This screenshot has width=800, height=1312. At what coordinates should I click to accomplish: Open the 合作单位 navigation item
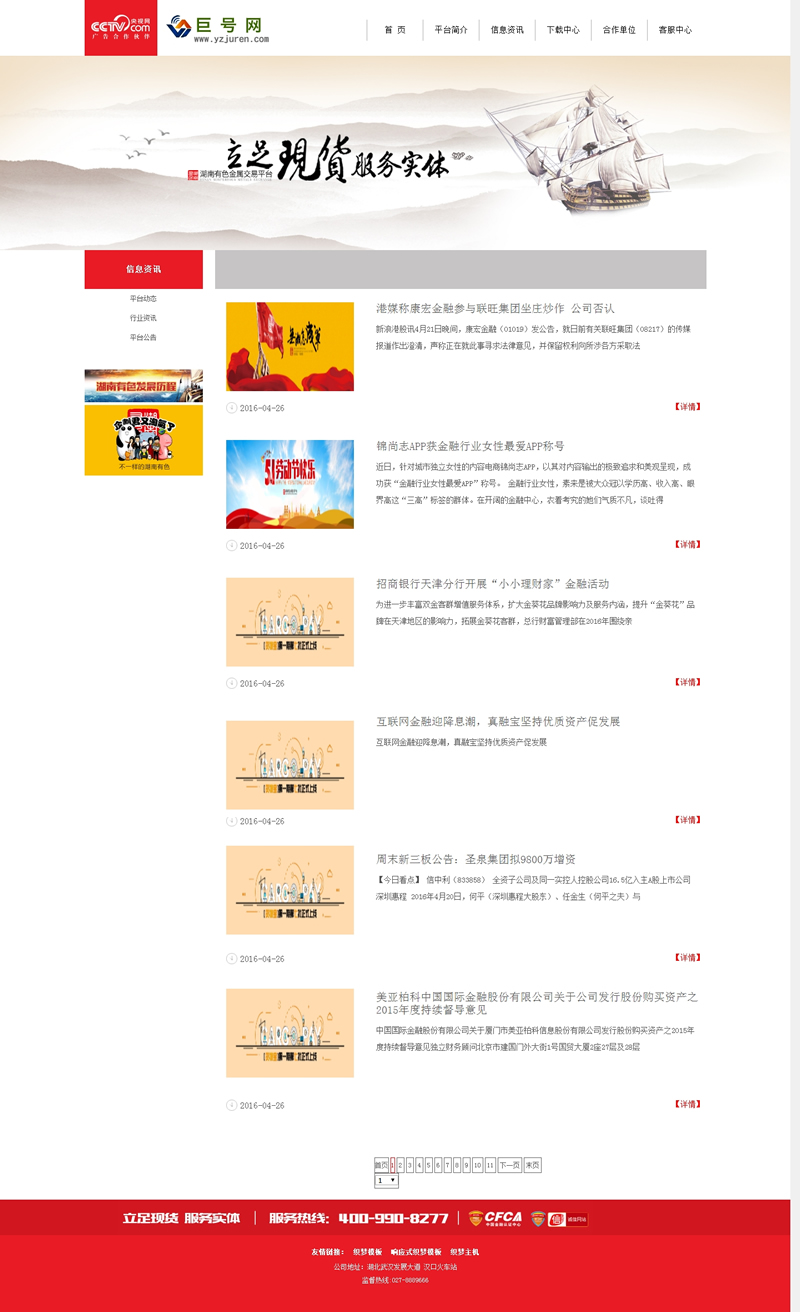[x=619, y=30]
